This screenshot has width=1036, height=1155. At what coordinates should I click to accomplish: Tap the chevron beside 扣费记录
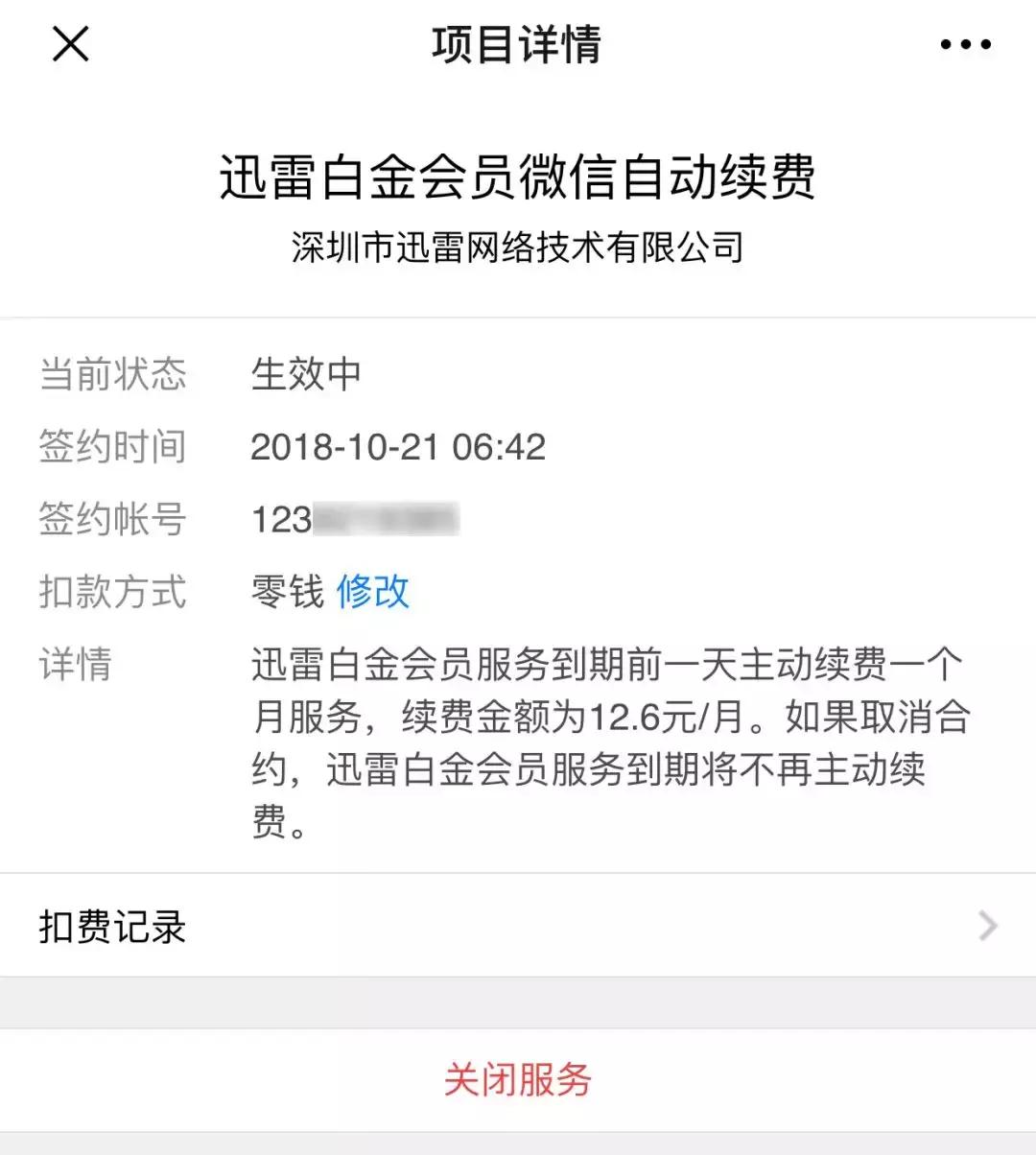click(986, 926)
